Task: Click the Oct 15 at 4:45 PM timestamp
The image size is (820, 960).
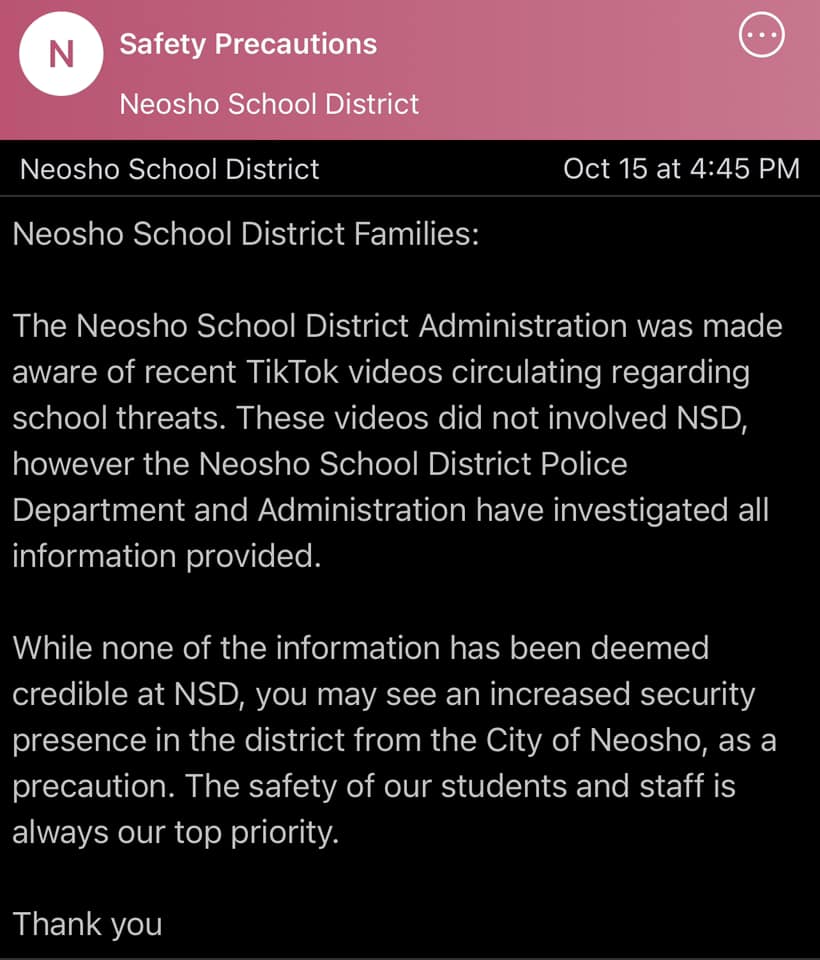Action: tap(683, 169)
